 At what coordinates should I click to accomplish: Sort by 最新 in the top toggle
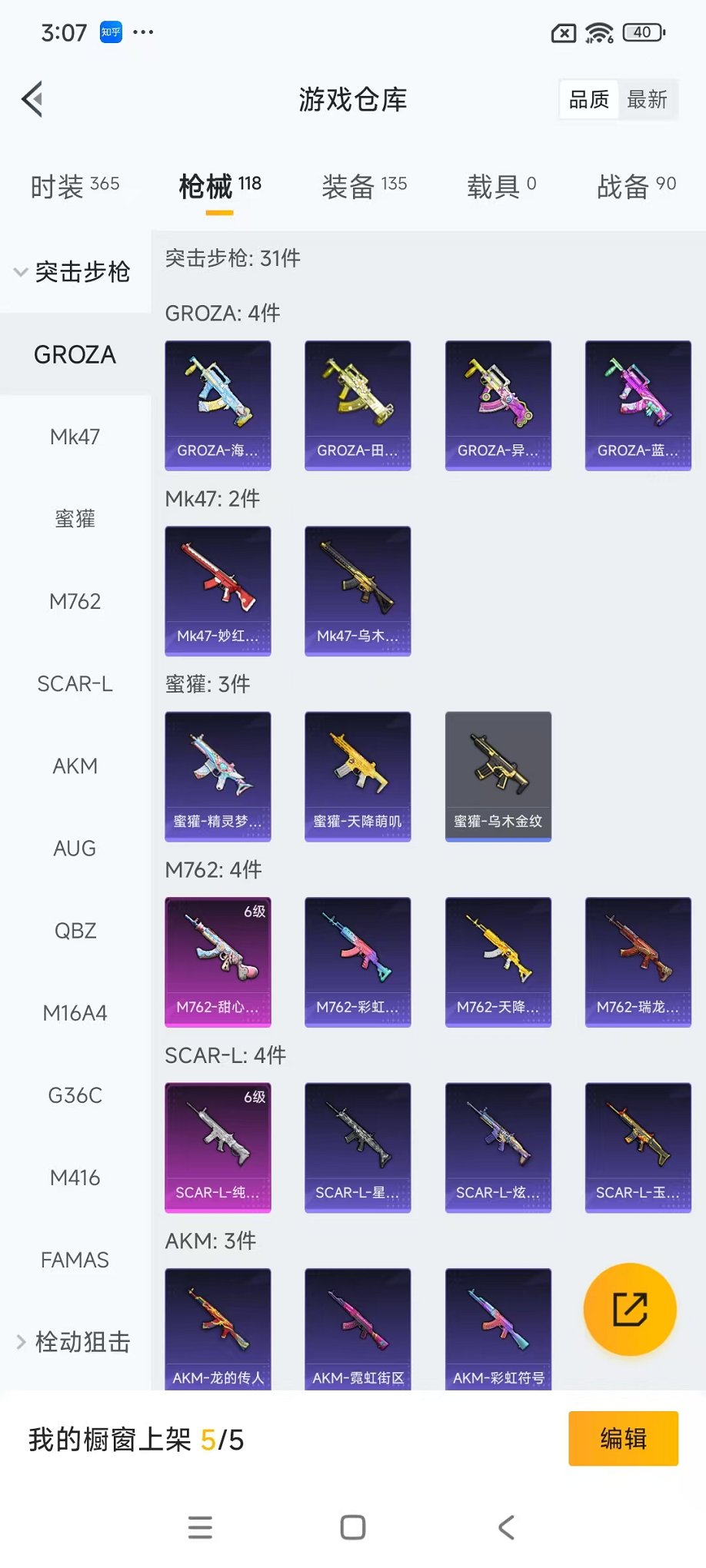(x=647, y=99)
